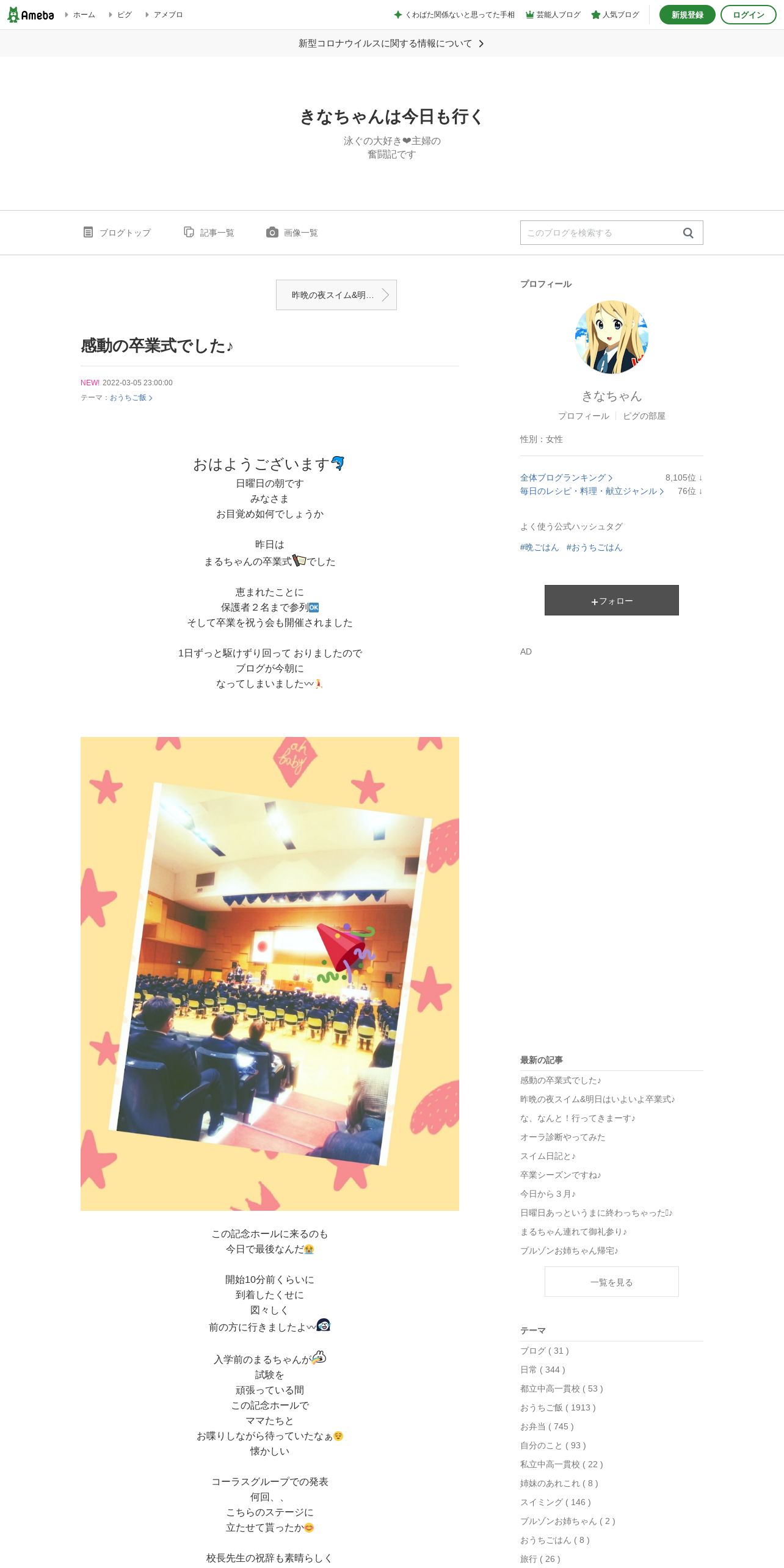Open the おうちご飯 theme link

[131, 397]
